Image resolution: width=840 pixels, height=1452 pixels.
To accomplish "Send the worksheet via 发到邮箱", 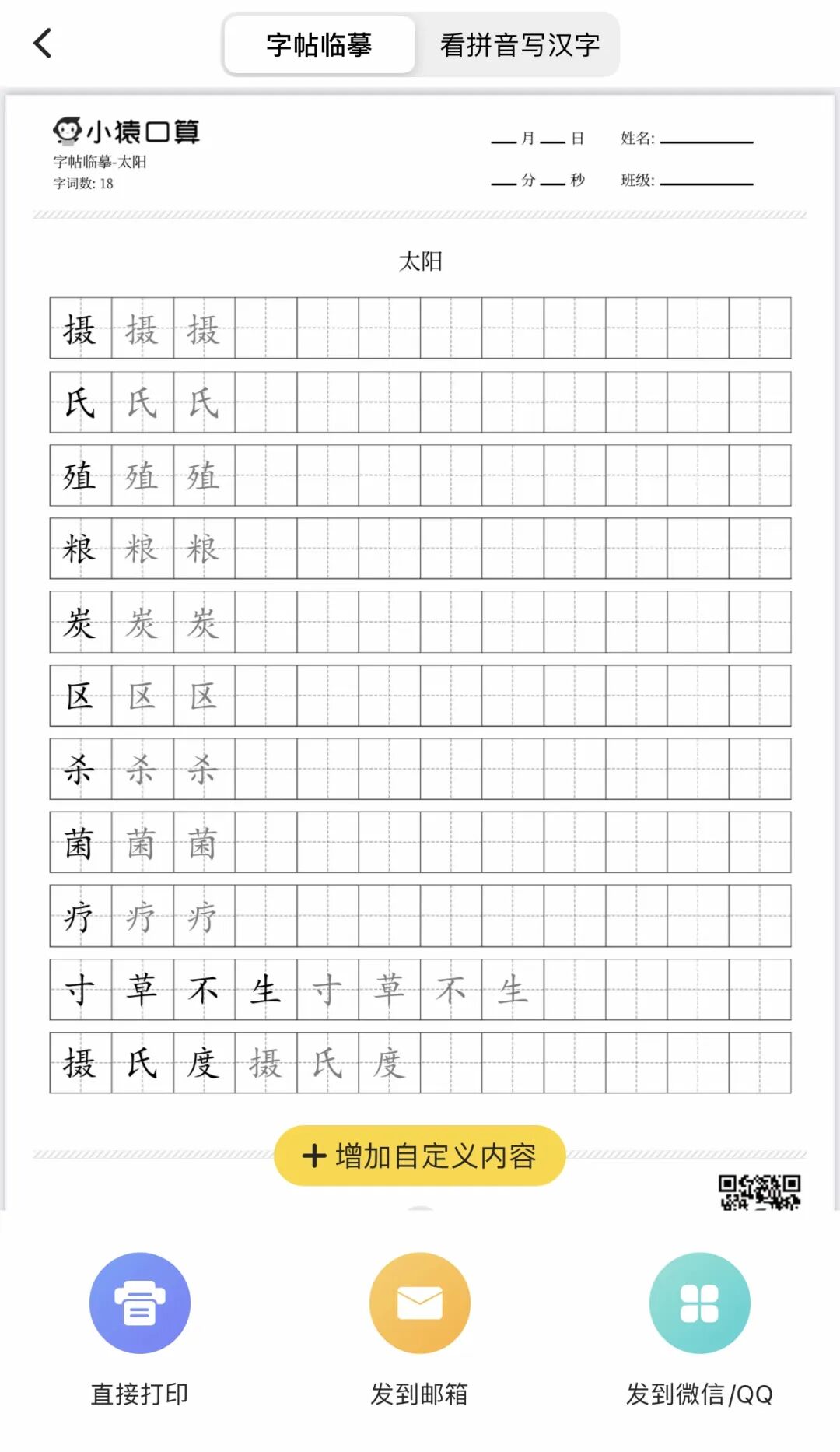I will [x=420, y=1303].
